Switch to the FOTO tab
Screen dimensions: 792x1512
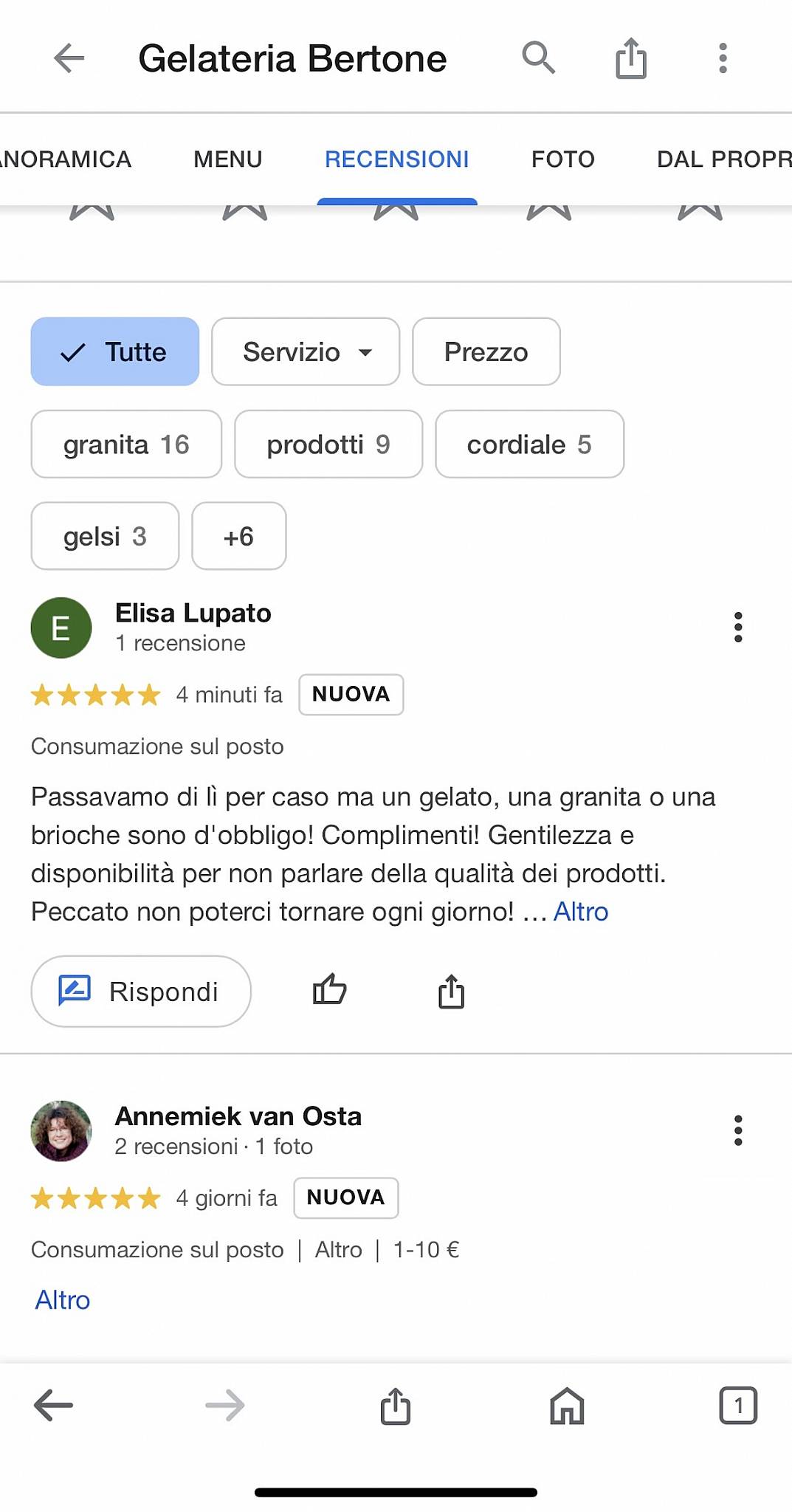(x=562, y=159)
